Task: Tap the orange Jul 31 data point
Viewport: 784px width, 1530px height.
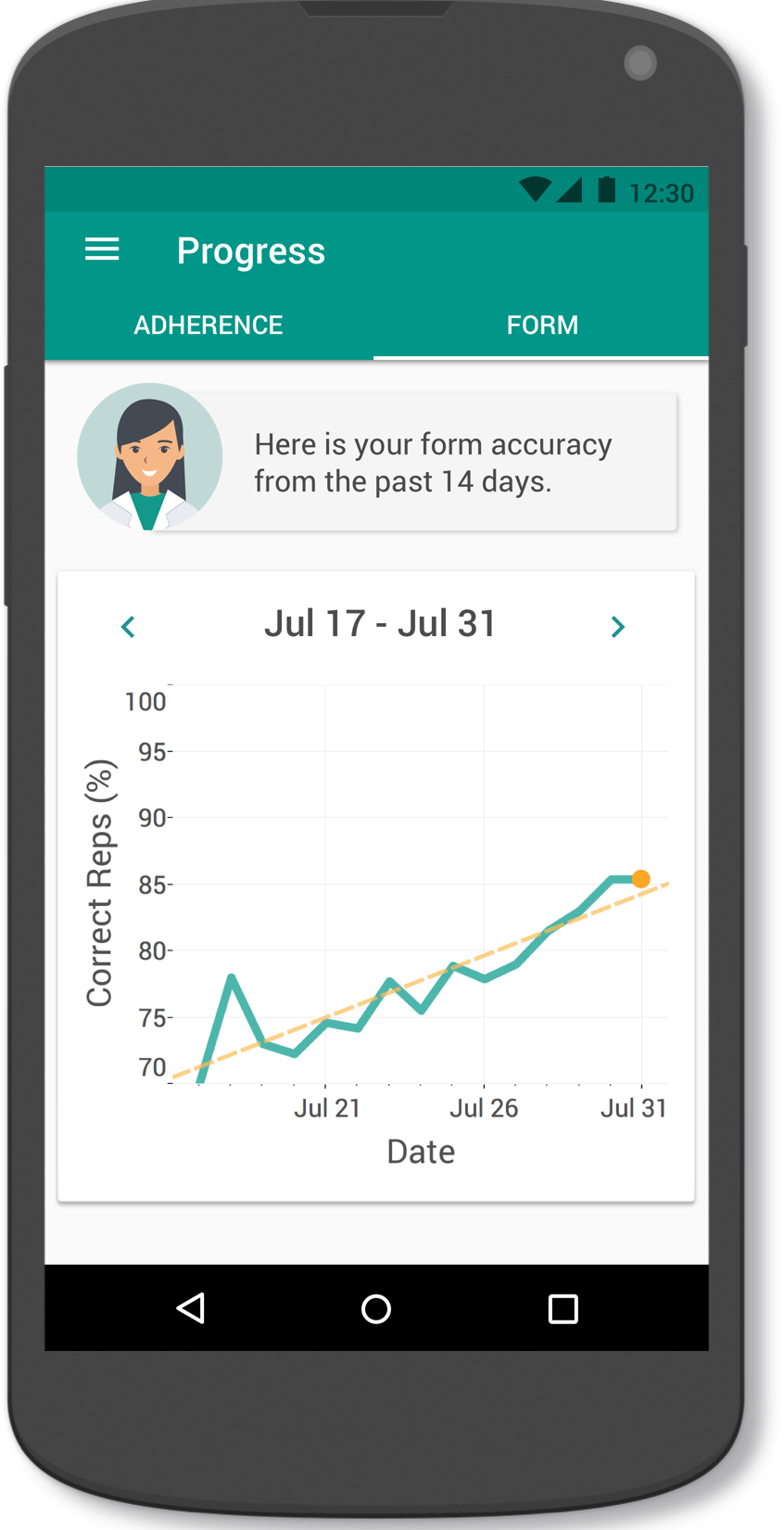Action: pyautogui.click(x=641, y=878)
